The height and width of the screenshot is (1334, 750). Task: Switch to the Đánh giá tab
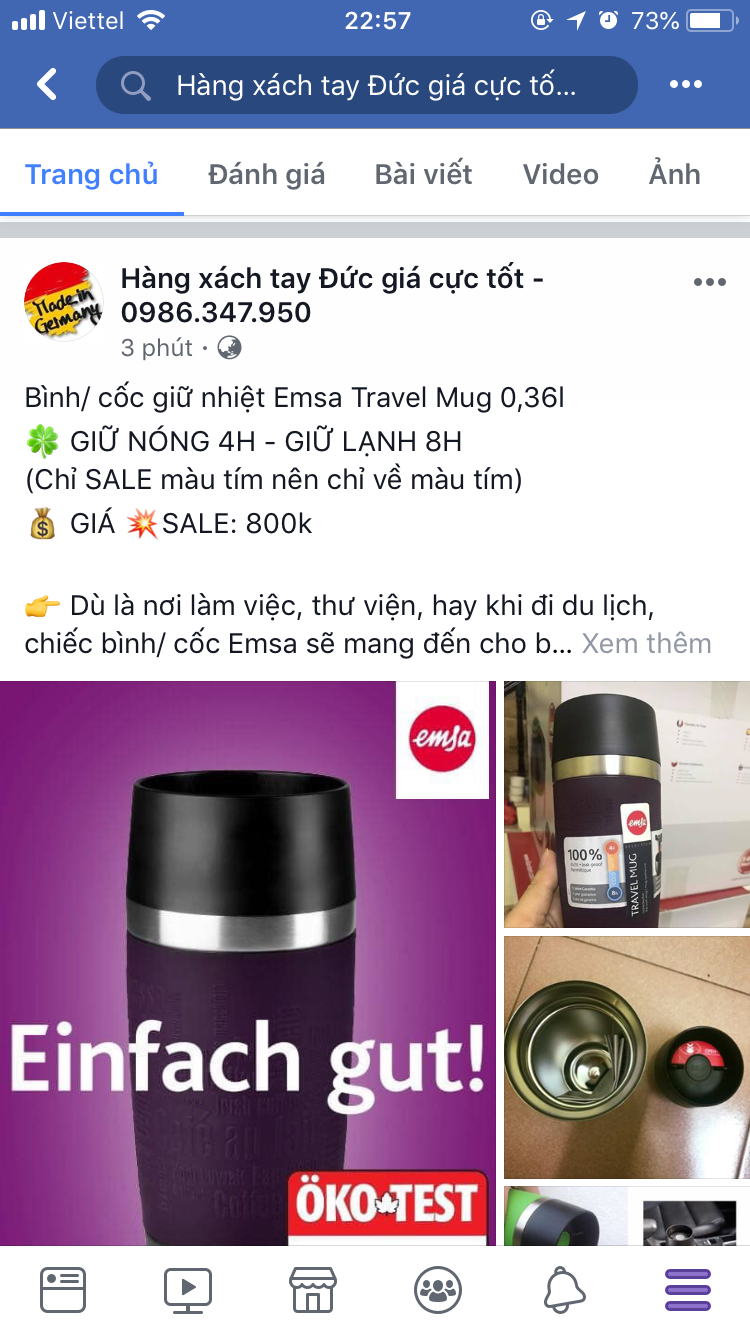pyautogui.click(x=266, y=175)
